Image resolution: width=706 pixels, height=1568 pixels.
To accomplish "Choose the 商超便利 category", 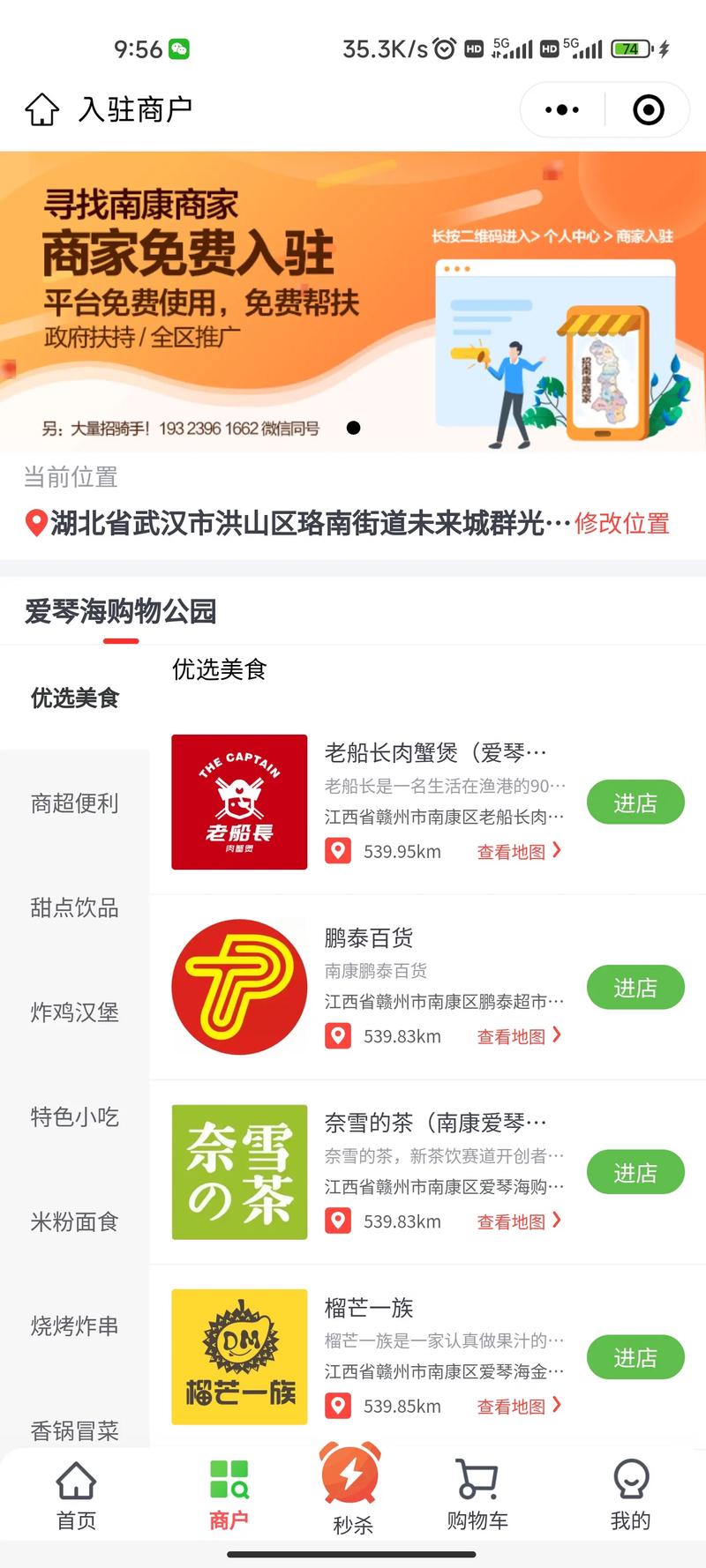I will point(75,803).
